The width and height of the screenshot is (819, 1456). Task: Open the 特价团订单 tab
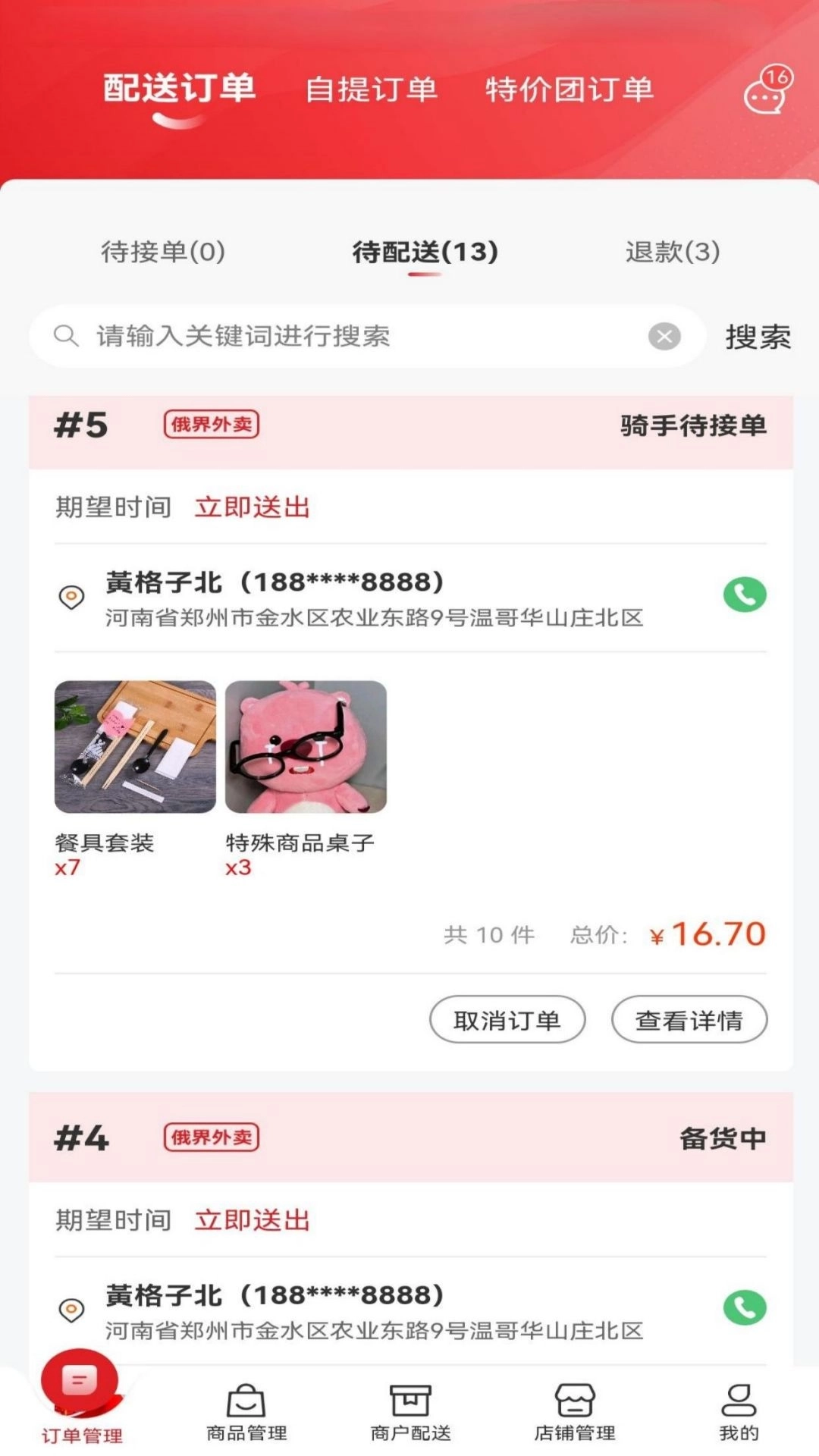(x=567, y=89)
